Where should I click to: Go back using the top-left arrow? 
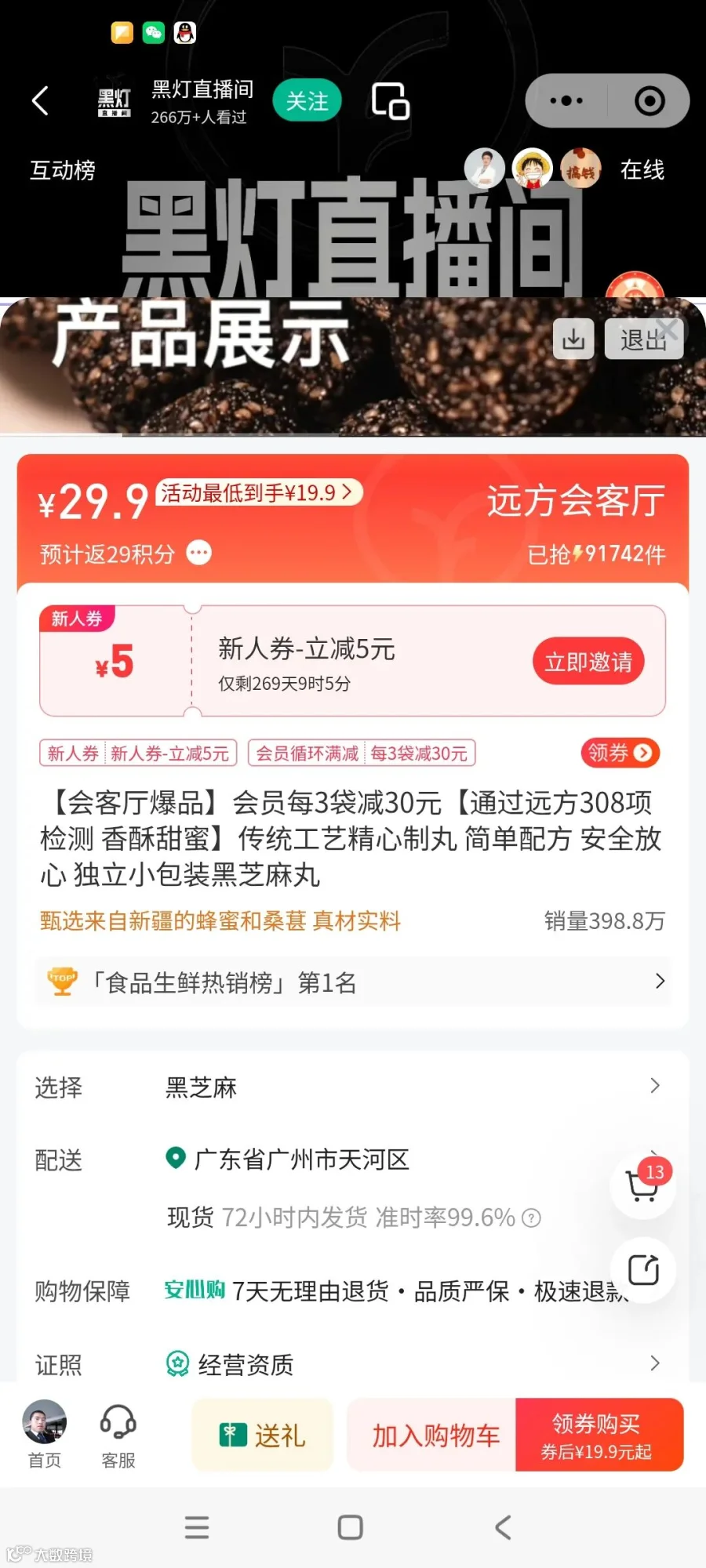click(x=40, y=101)
